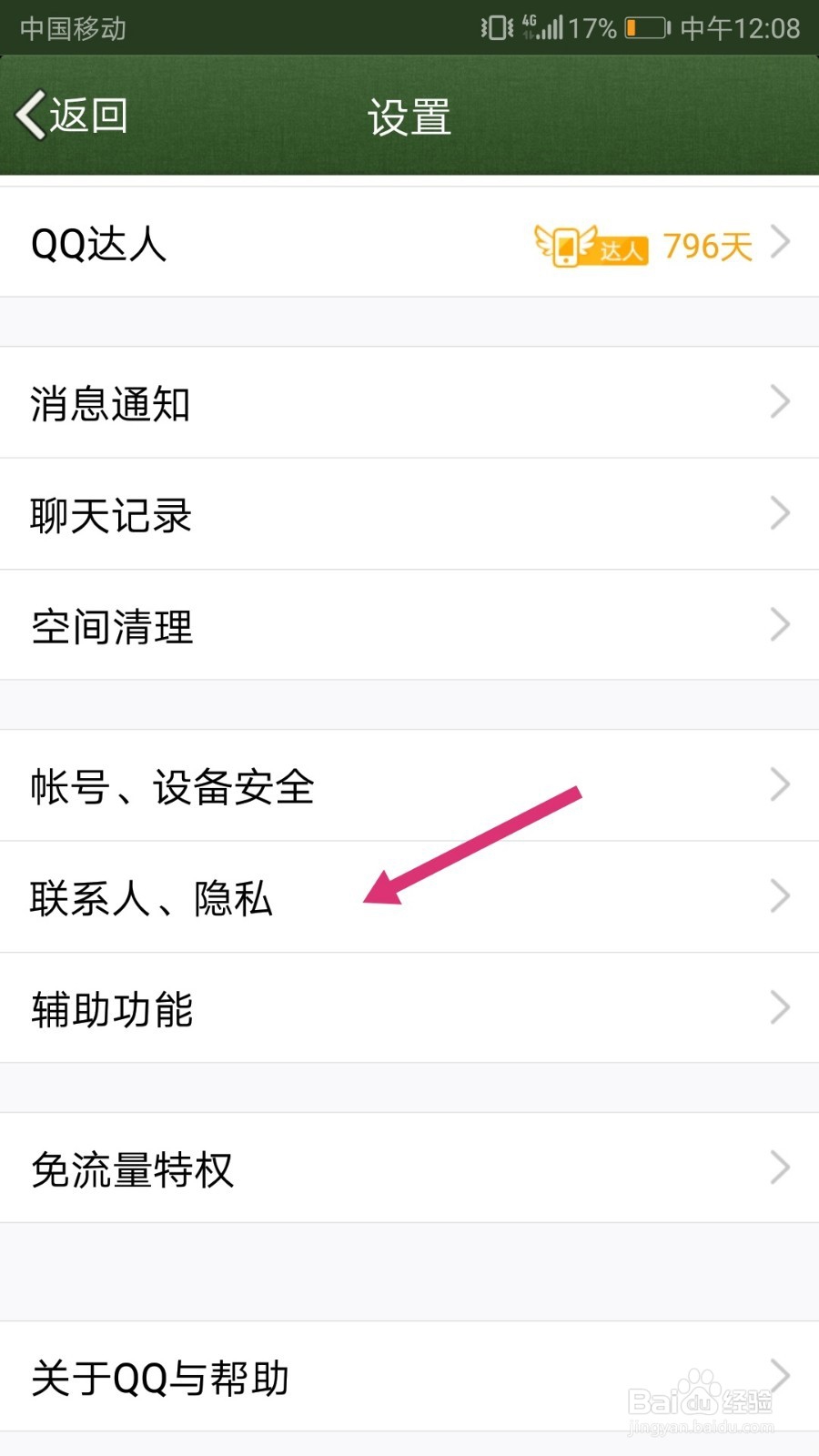Expand the chevron on 聊天记录 row
This screenshot has width=819, height=1456.
point(780,513)
